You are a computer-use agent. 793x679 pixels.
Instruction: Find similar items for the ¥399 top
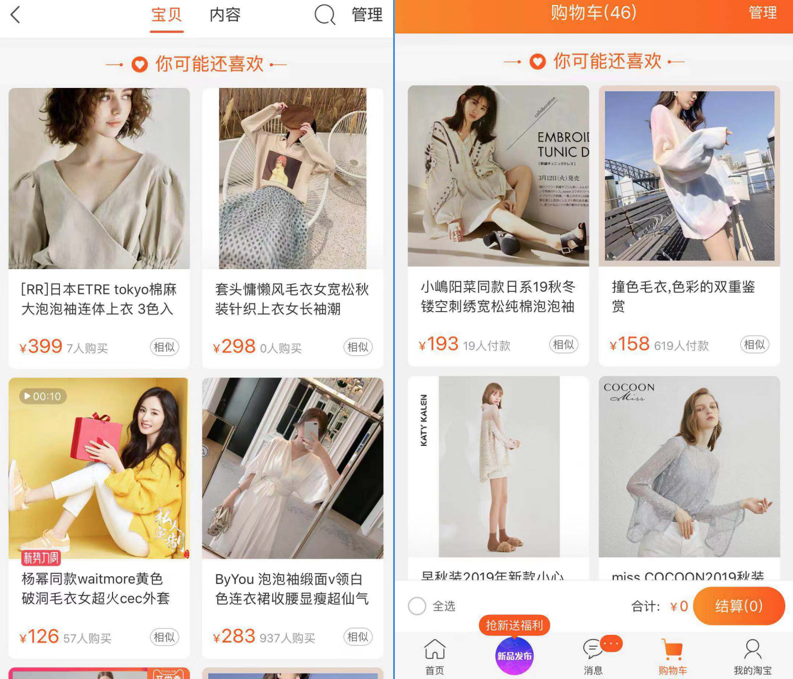click(x=164, y=347)
